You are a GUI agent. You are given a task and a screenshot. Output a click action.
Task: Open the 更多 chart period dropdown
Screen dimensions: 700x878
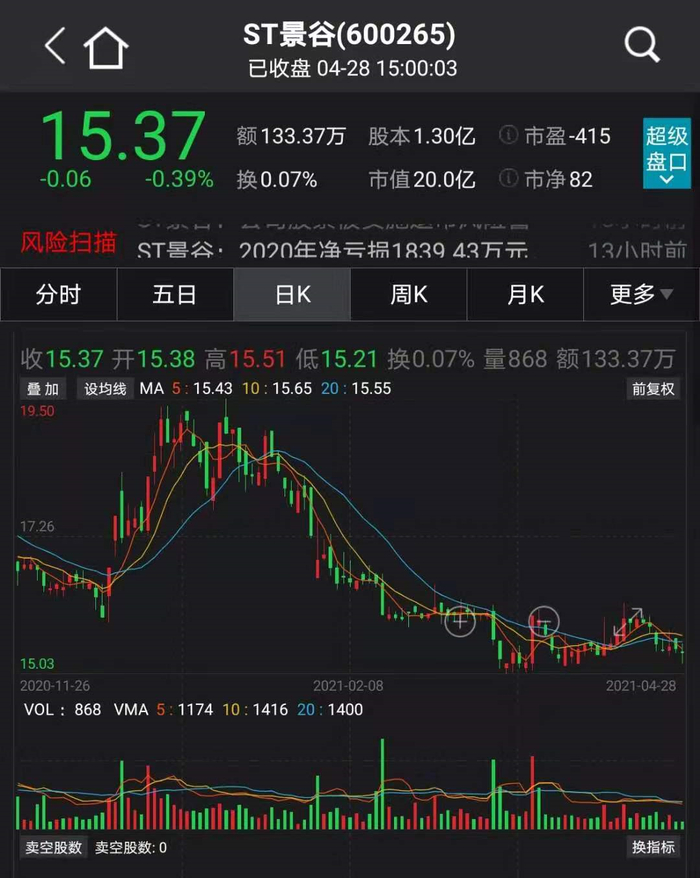click(641, 295)
